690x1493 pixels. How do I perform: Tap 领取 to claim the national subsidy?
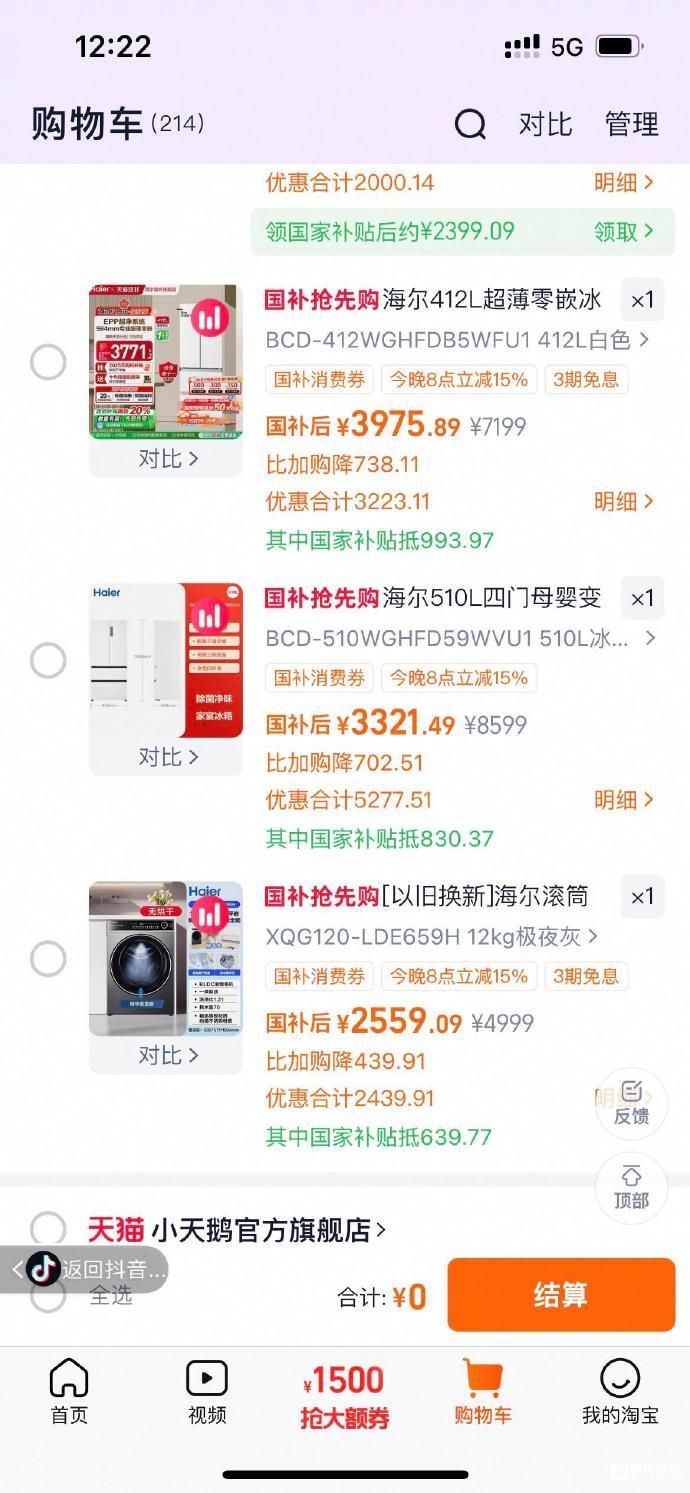coord(623,231)
